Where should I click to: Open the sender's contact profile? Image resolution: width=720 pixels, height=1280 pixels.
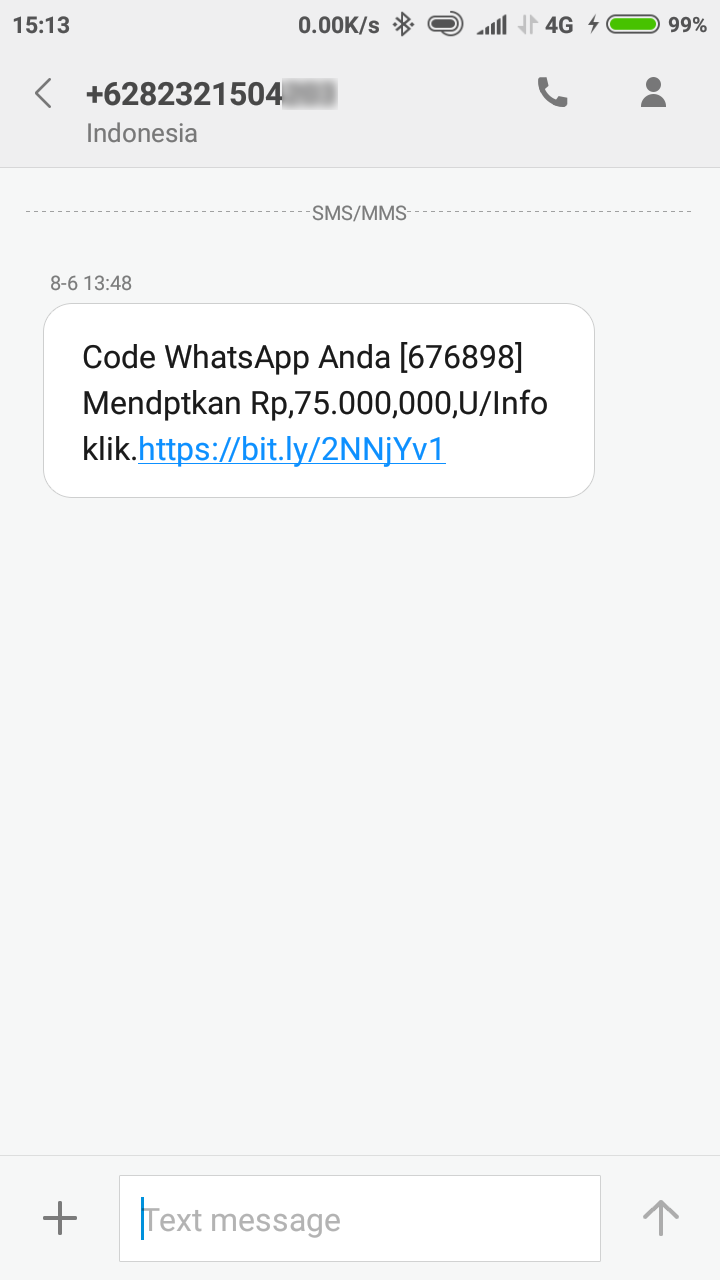pos(653,93)
